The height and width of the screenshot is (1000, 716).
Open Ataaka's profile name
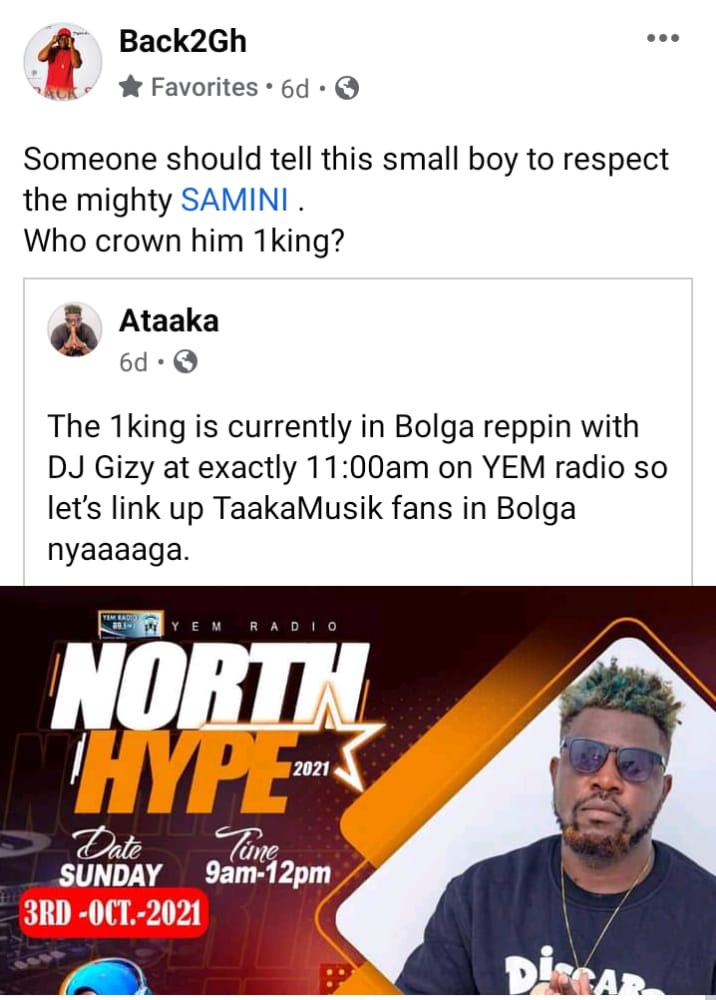pyautogui.click(x=168, y=320)
